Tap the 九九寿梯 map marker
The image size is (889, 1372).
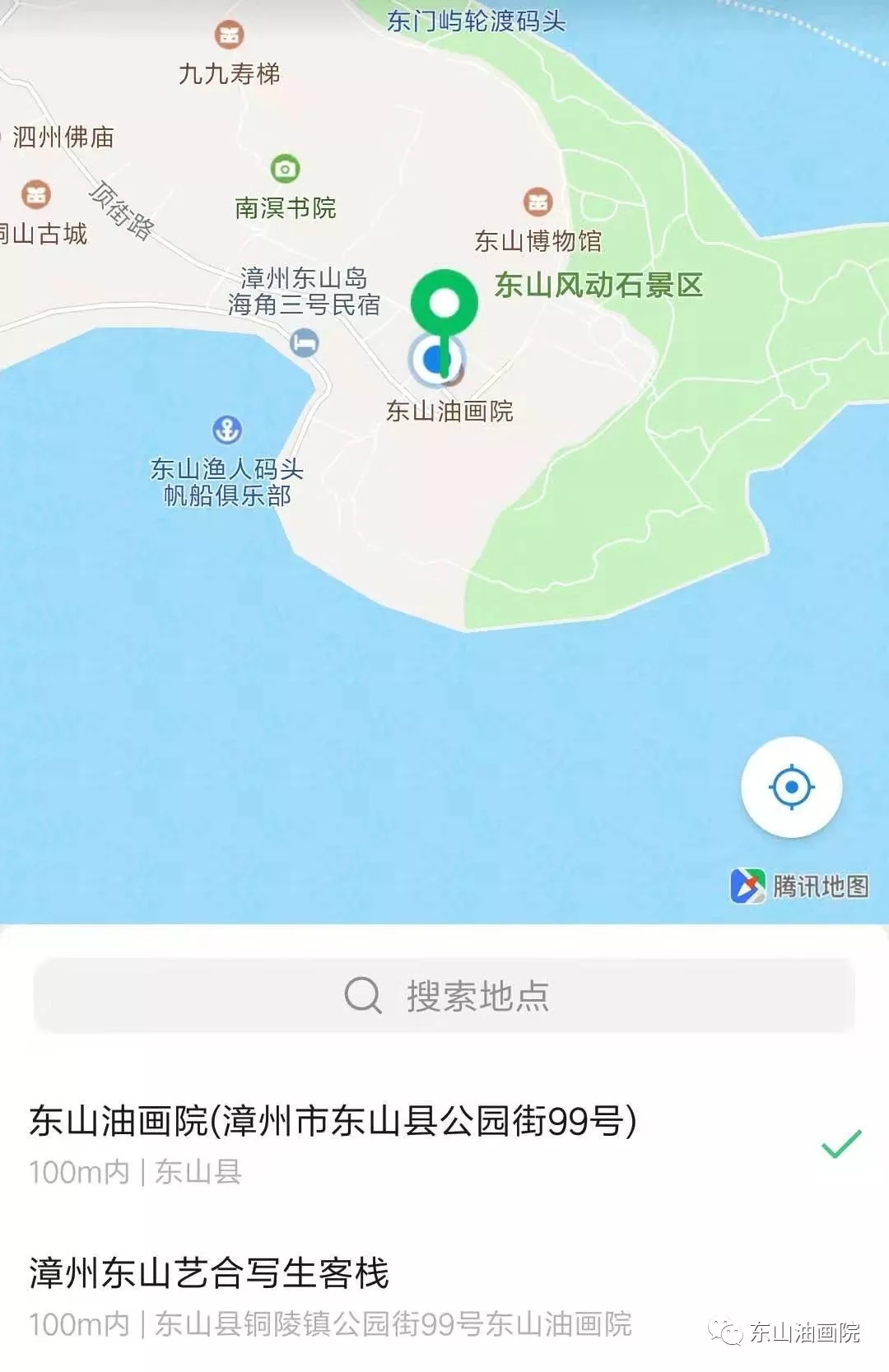click(229, 35)
